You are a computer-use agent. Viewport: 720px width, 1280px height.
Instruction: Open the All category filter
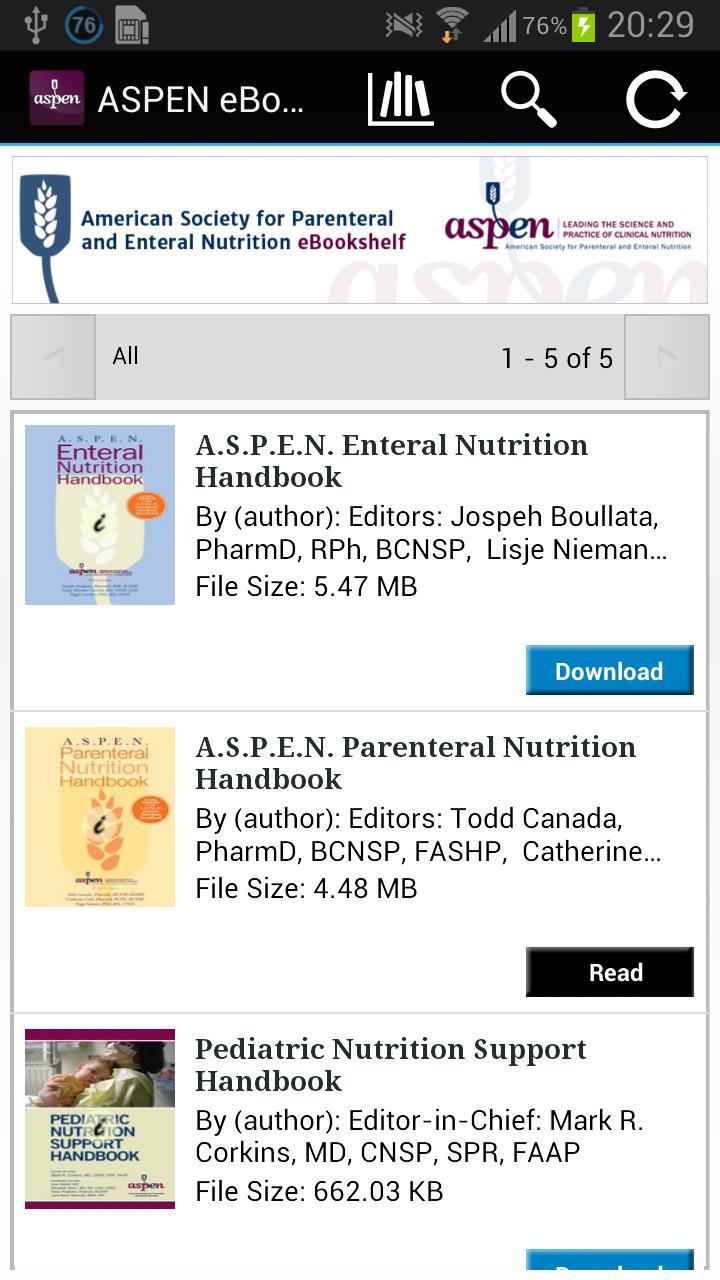tap(126, 357)
